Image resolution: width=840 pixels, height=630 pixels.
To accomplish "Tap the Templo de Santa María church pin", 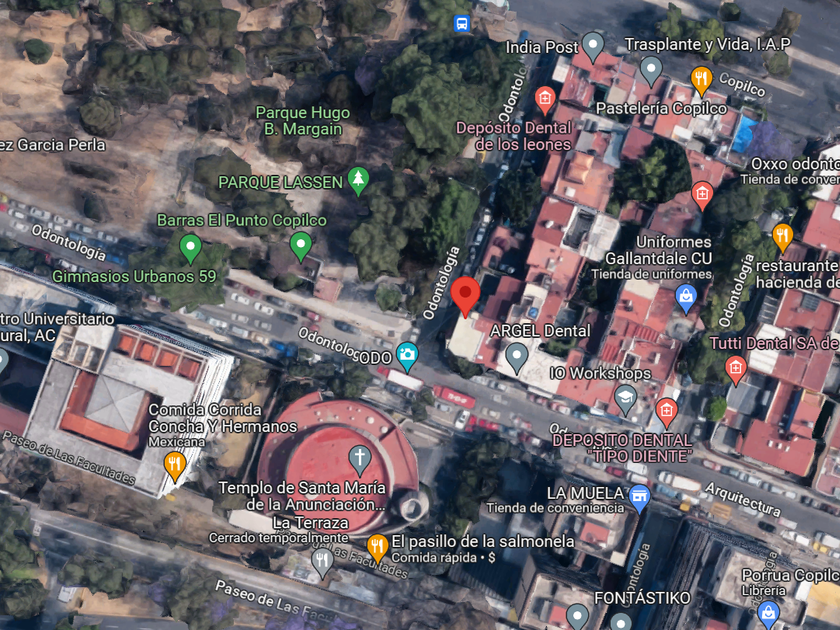I will point(359,461).
